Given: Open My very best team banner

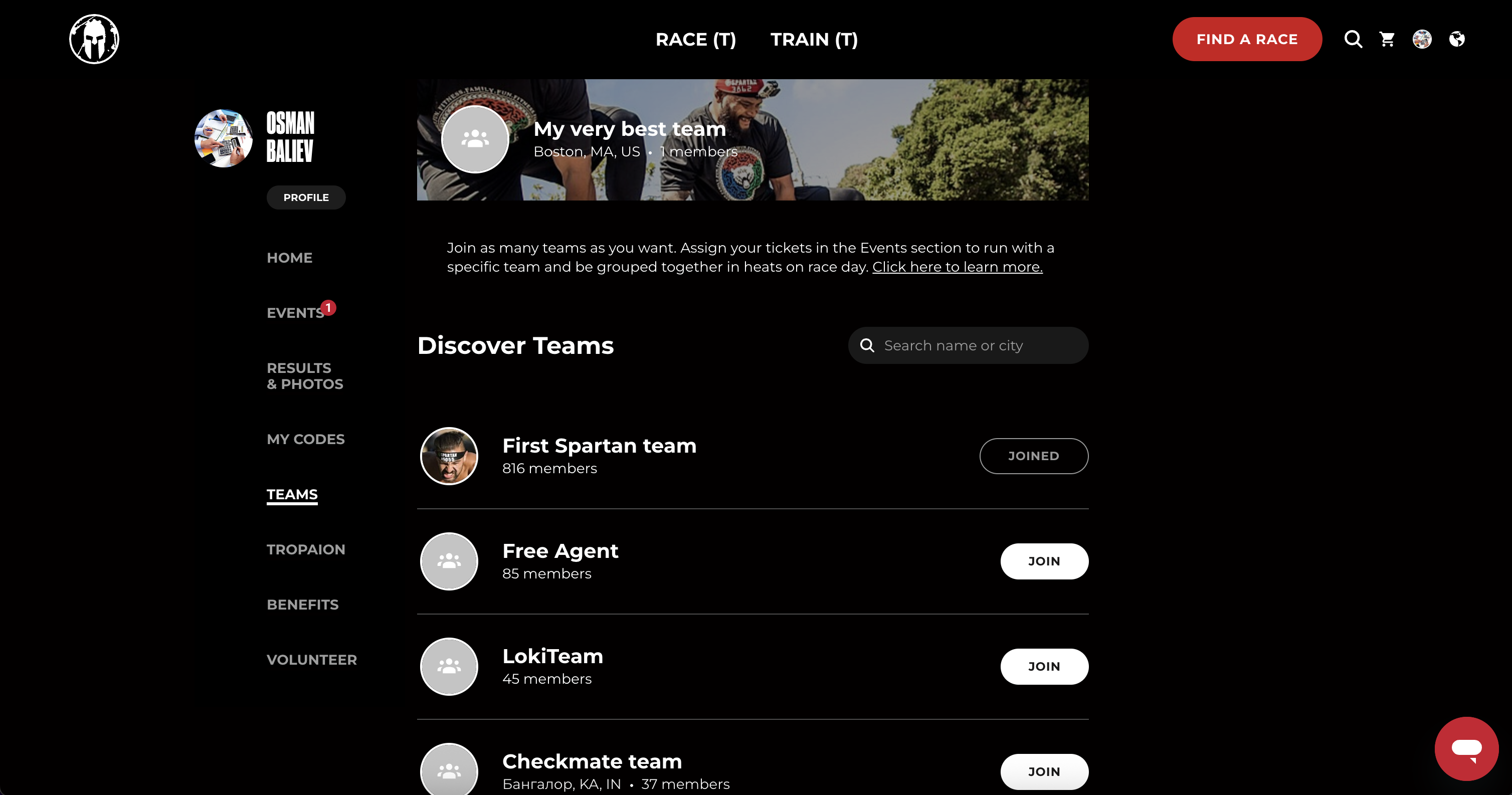Looking at the screenshot, I should click(629, 129).
